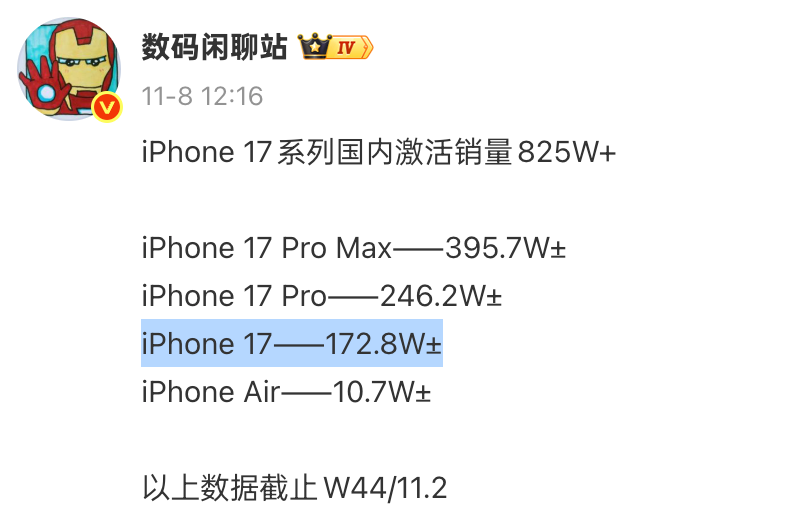Open the crown membership level IV badge
The height and width of the screenshot is (524, 792).
(x=335, y=47)
